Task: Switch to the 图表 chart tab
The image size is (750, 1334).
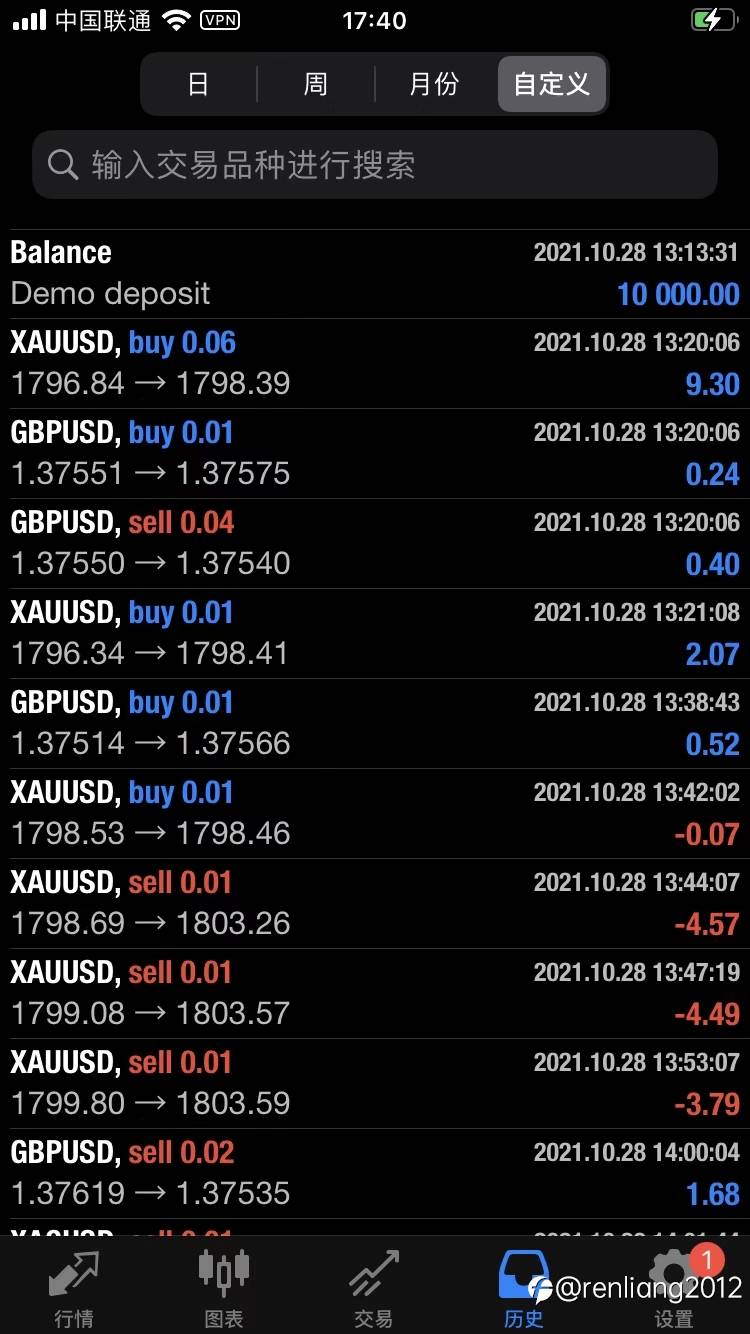Action: click(224, 1288)
